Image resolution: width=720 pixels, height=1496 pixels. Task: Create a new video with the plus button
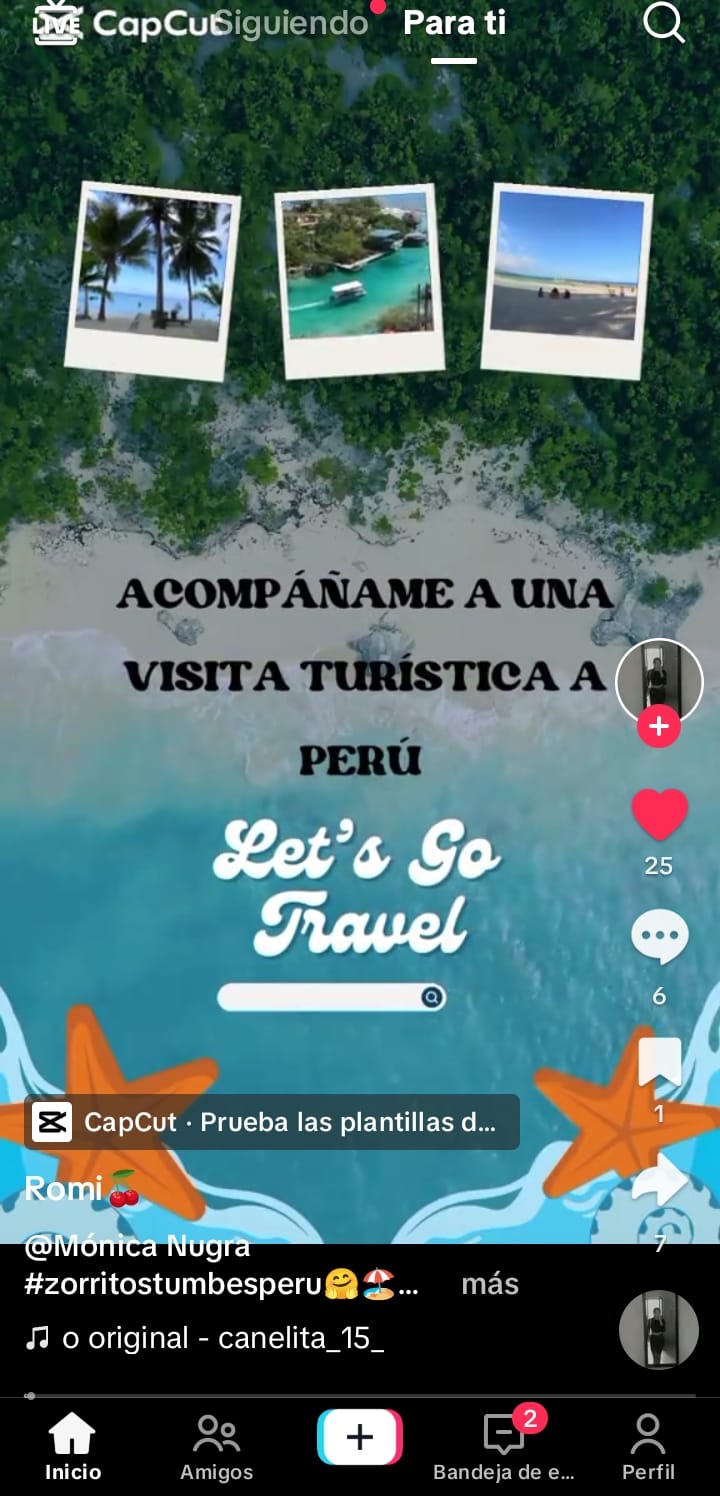[x=360, y=1438]
